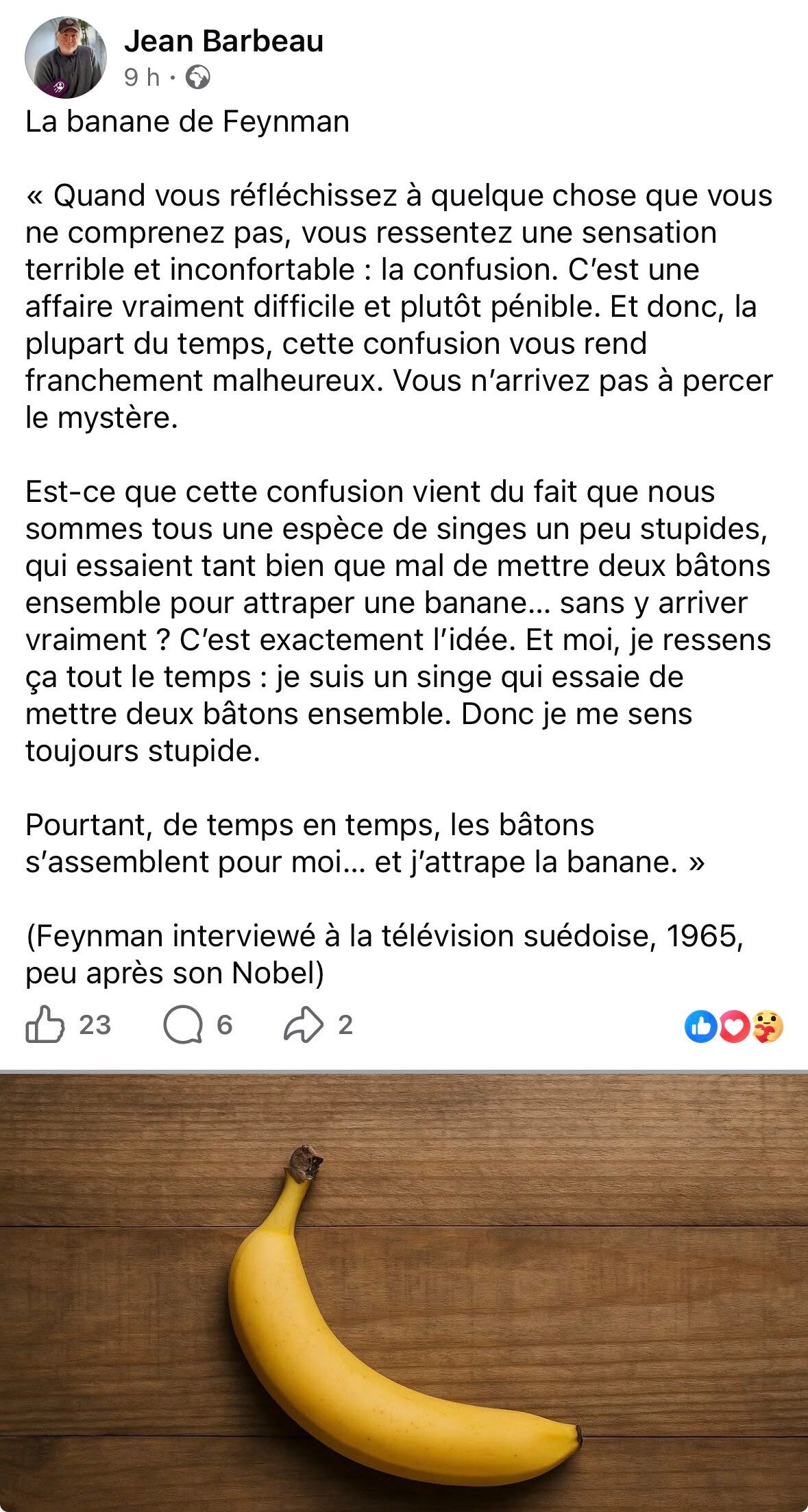The image size is (808, 1512).
Task: Open comments on the Feynman post
Action: [183, 1024]
